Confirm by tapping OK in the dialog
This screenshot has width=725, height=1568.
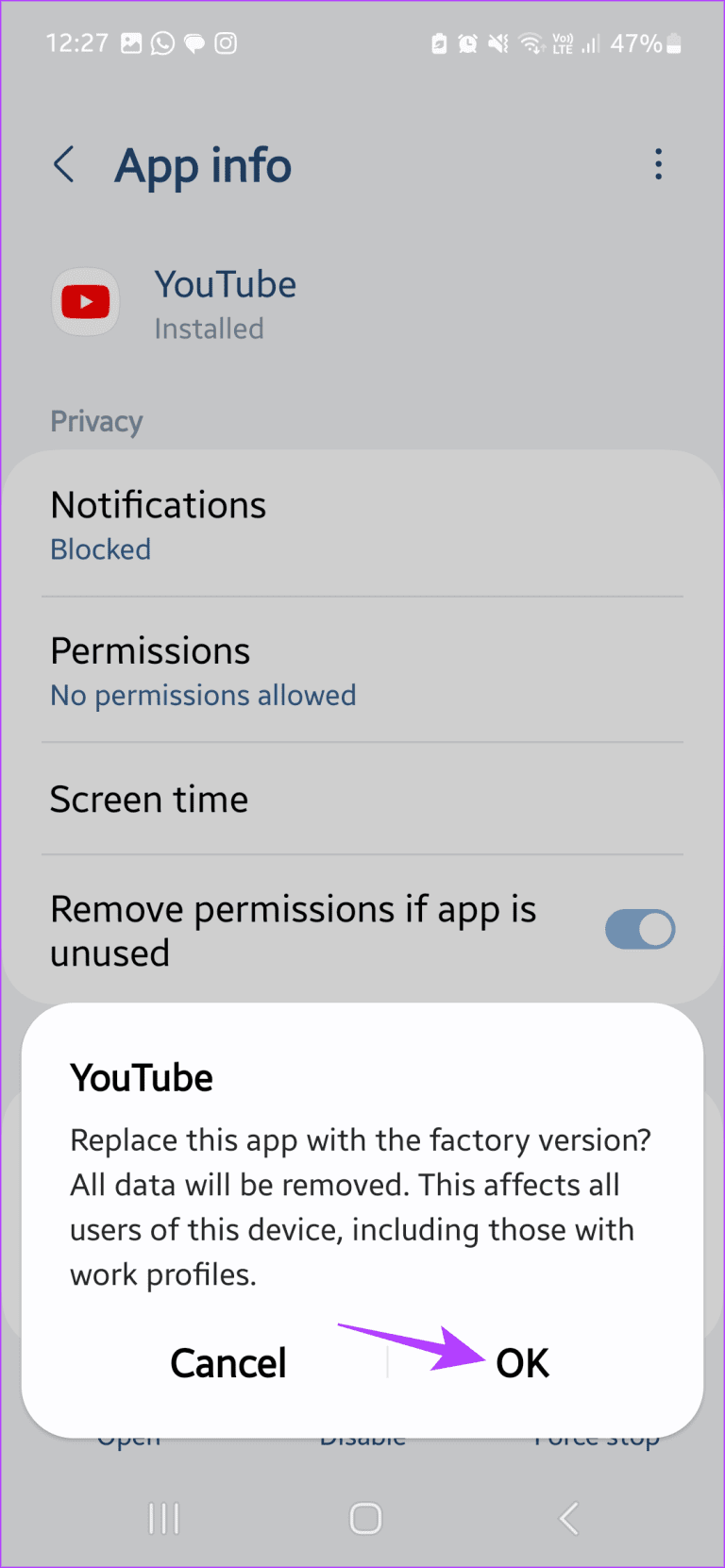(523, 1362)
